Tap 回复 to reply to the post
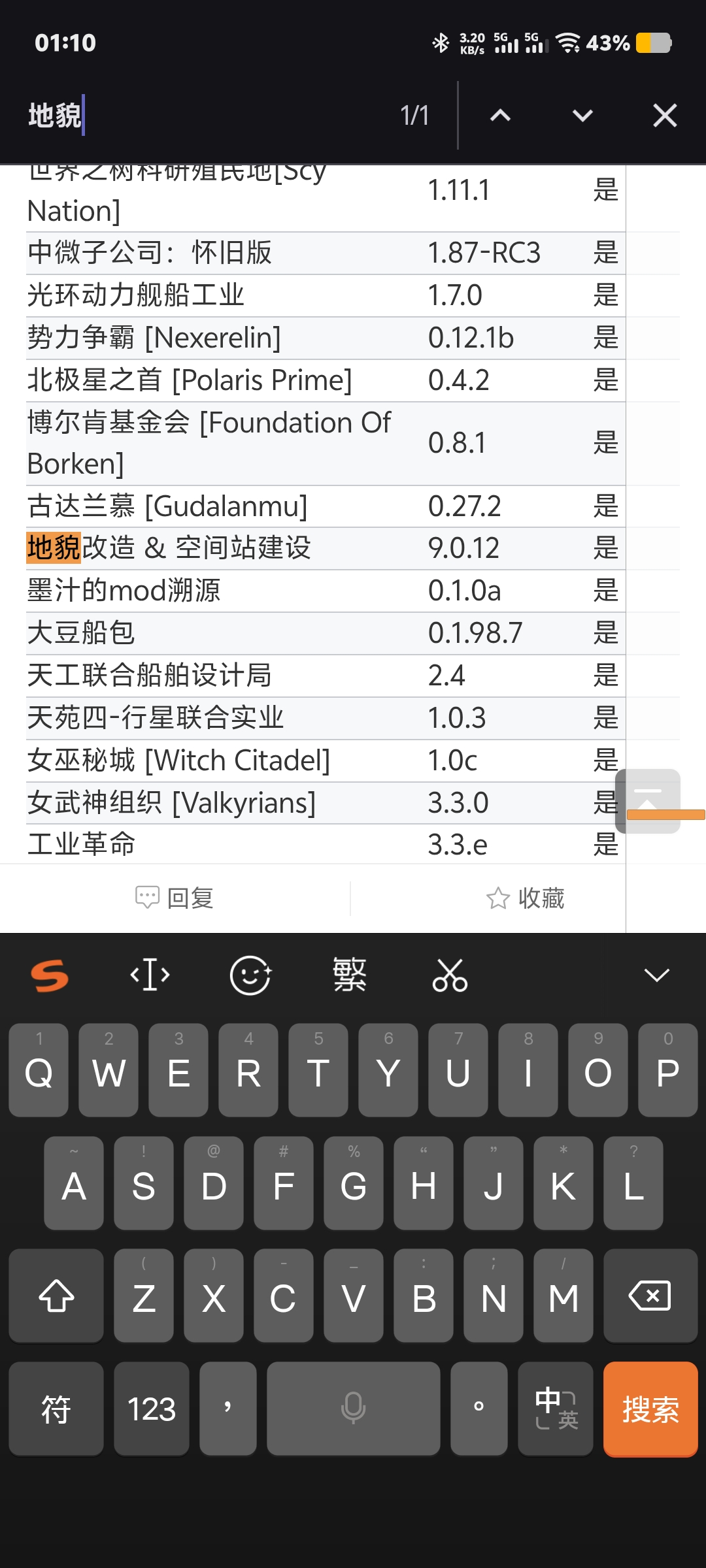Viewport: 706px width, 1568px height. point(175,898)
